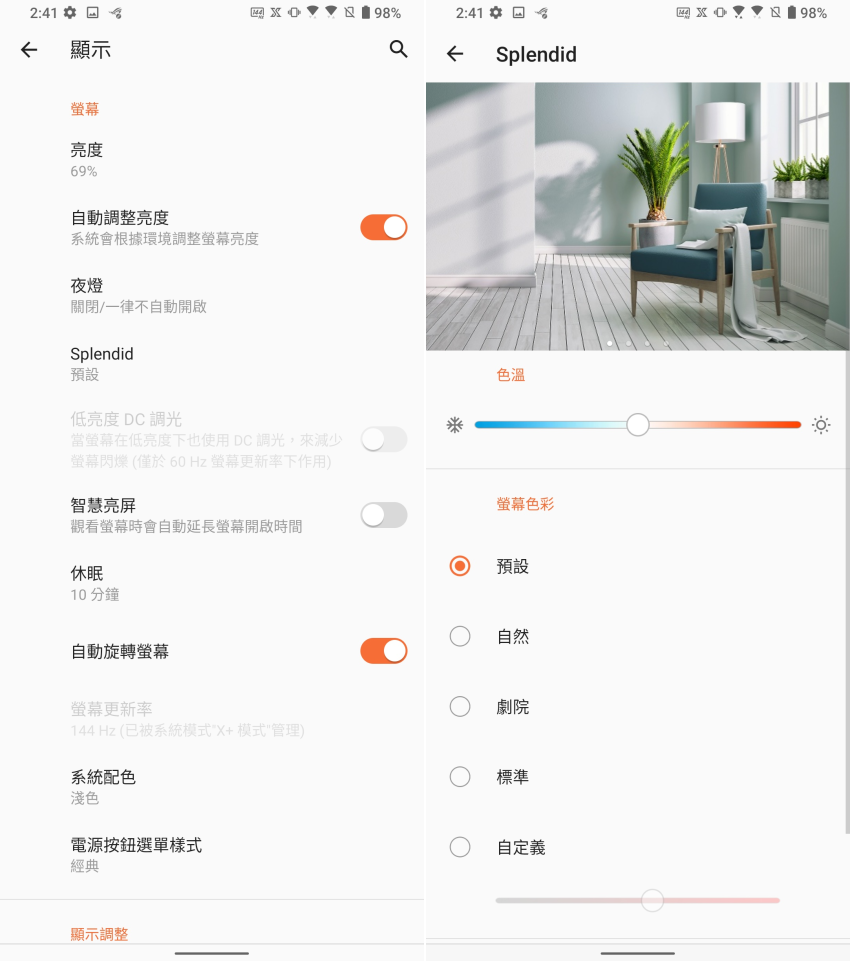Screen dimensions: 850x961
Task: Select the 自定義 custom color mode
Action: (460, 847)
